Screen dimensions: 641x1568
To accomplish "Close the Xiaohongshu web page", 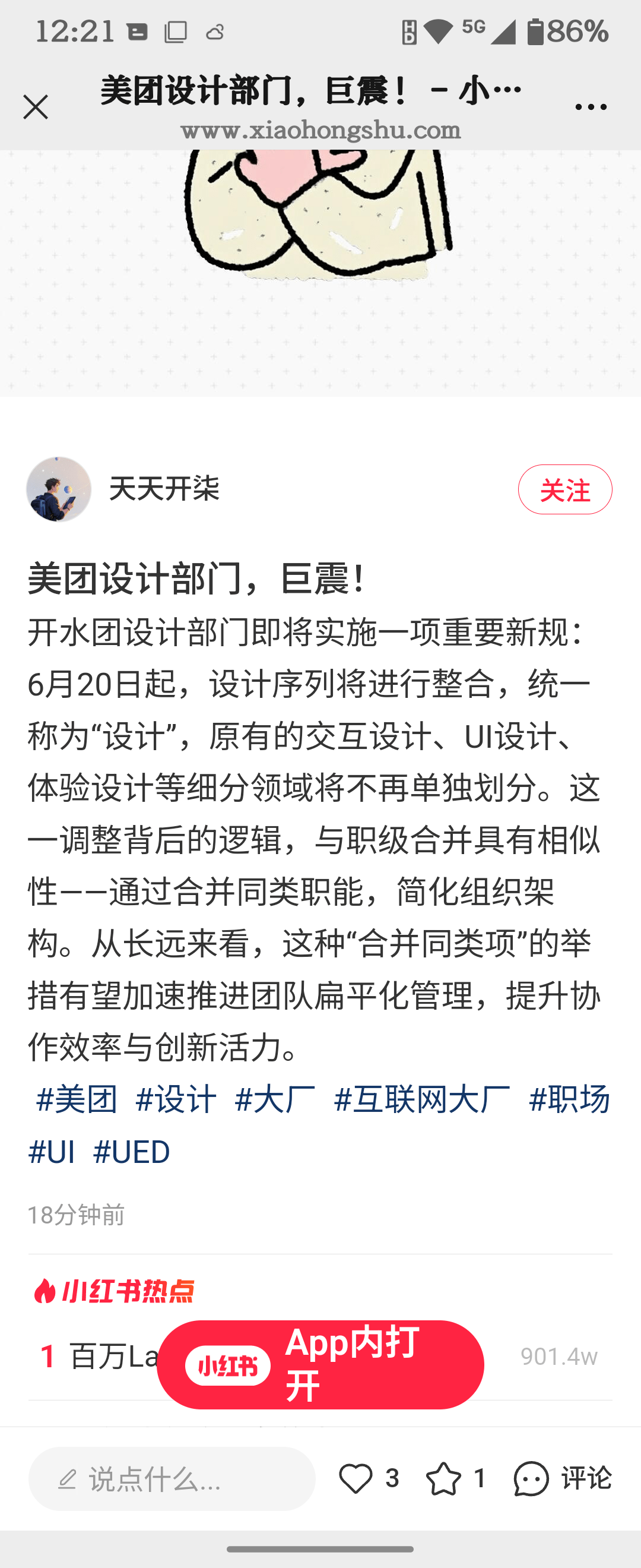I will pos(35,107).
